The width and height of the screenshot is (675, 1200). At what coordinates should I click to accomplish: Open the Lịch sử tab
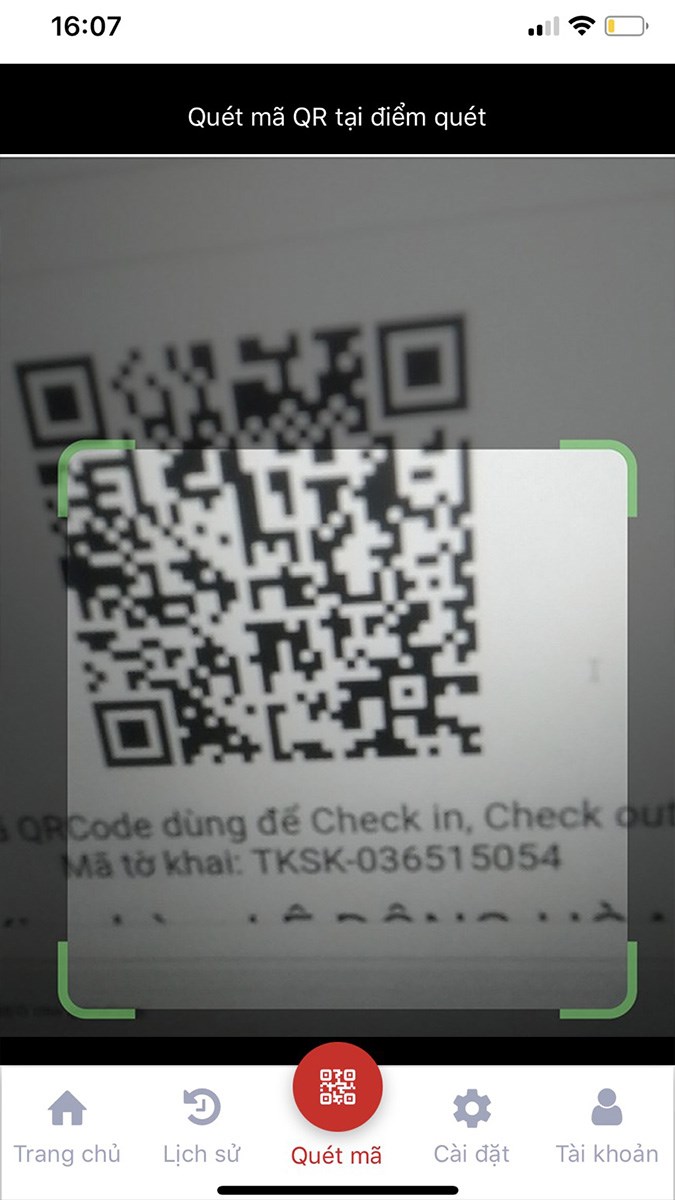point(202,1128)
